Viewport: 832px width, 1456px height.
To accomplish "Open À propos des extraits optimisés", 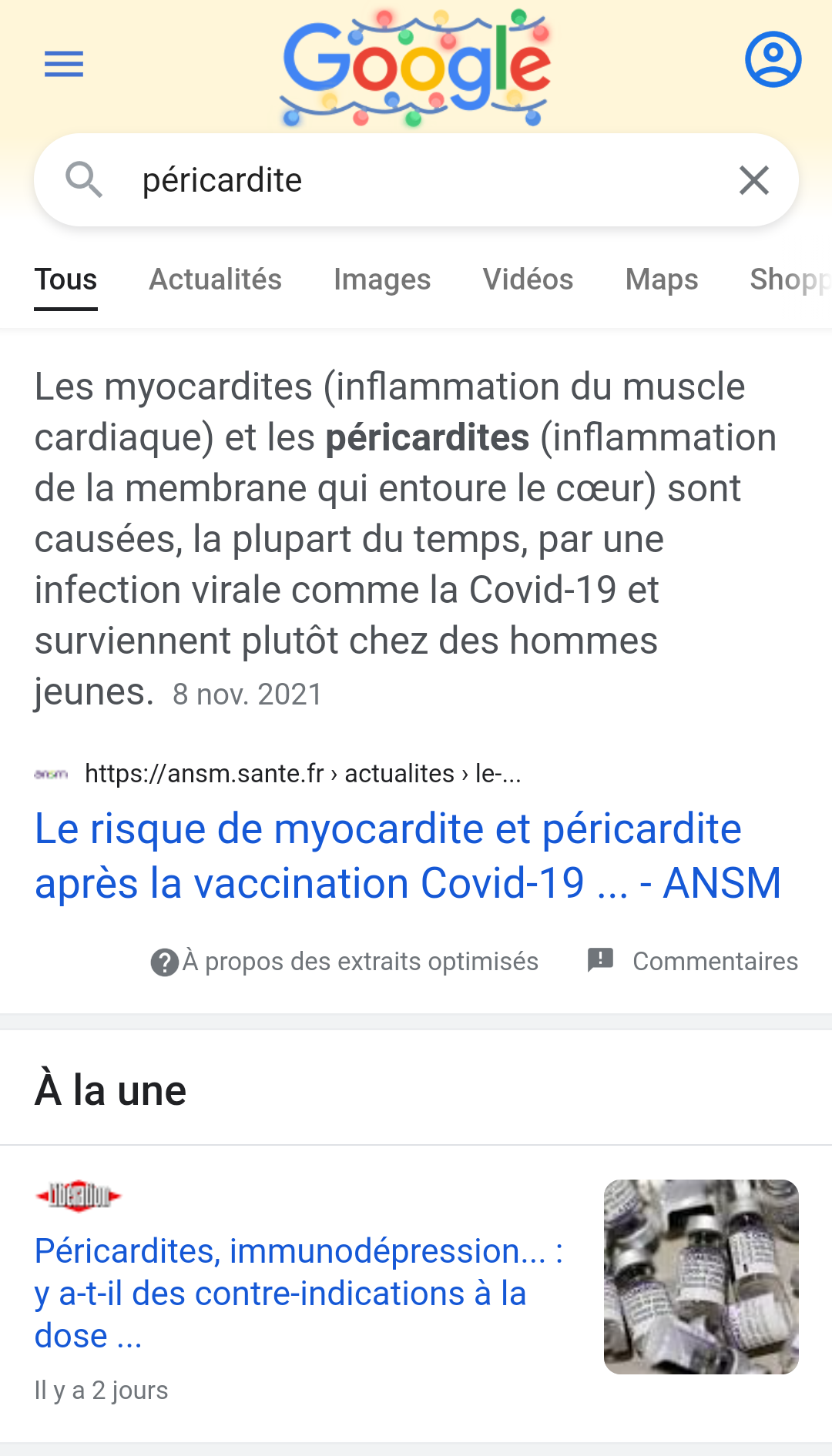I will point(345,962).
